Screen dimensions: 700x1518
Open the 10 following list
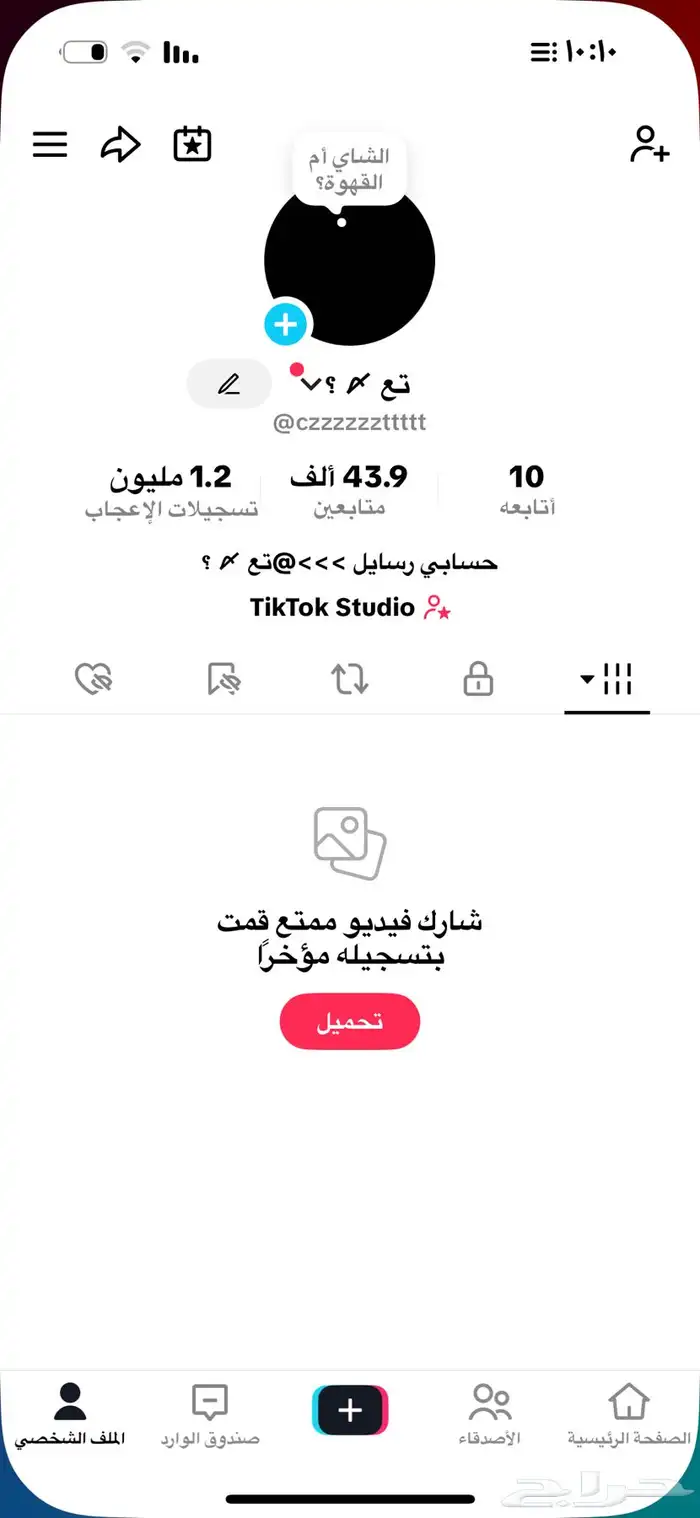click(x=527, y=489)
